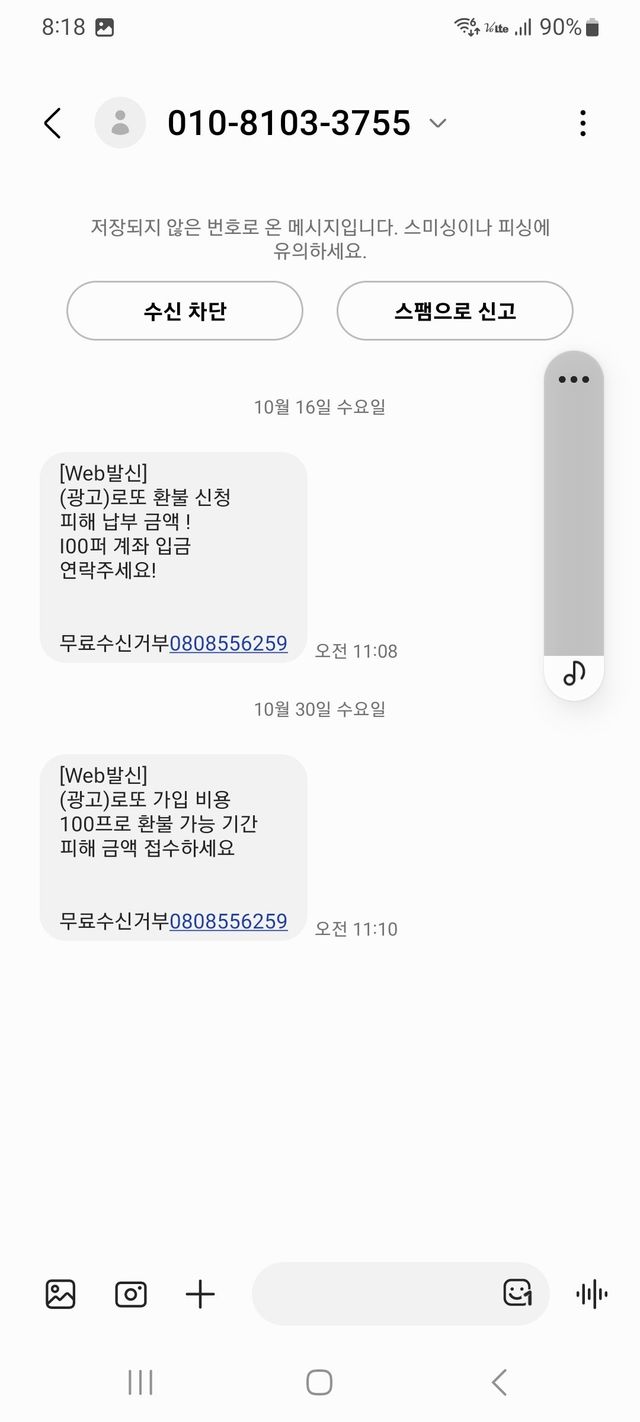Open 0808556259 link in October 30 message
This screenshot has width=640, height=1422.
coord(228,921)
